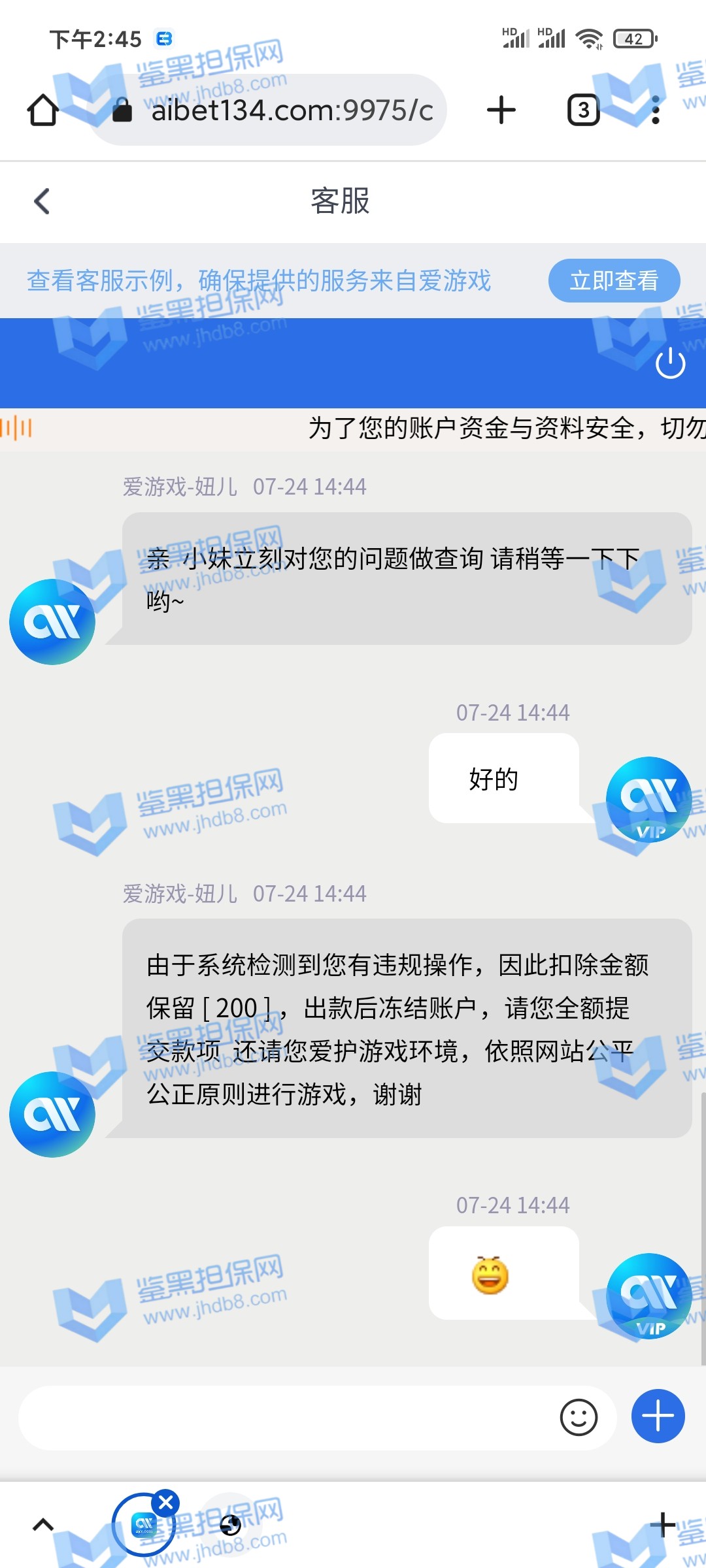Open a new browser tab
Image resolution: width=706 pixels, height=1568 pixels.
(501, 110)
